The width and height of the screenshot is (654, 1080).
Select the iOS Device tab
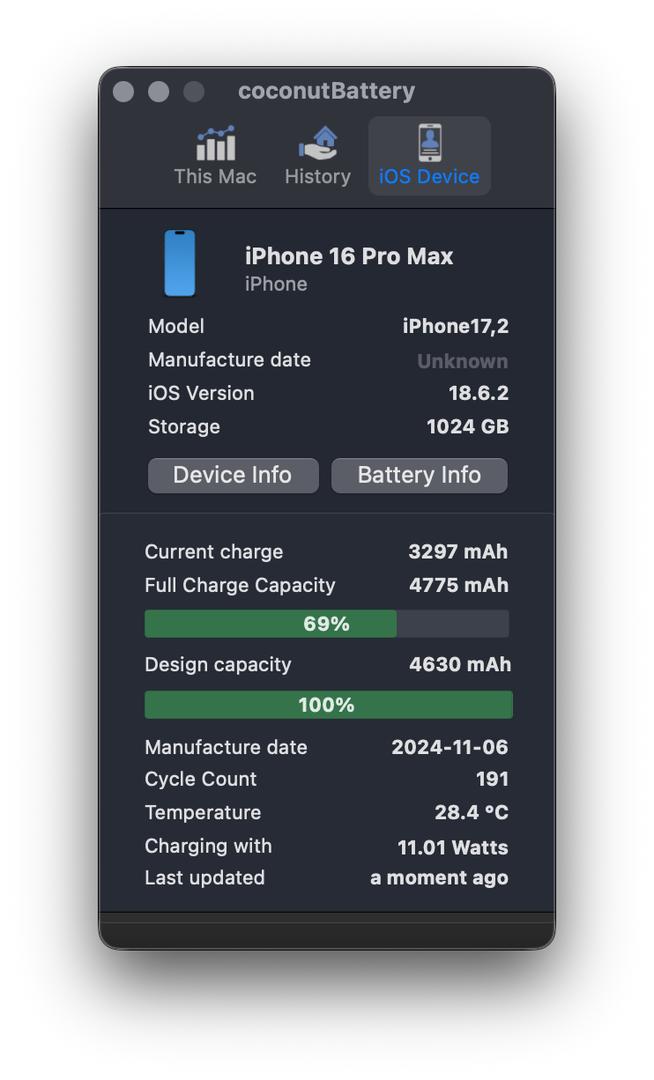429,156
